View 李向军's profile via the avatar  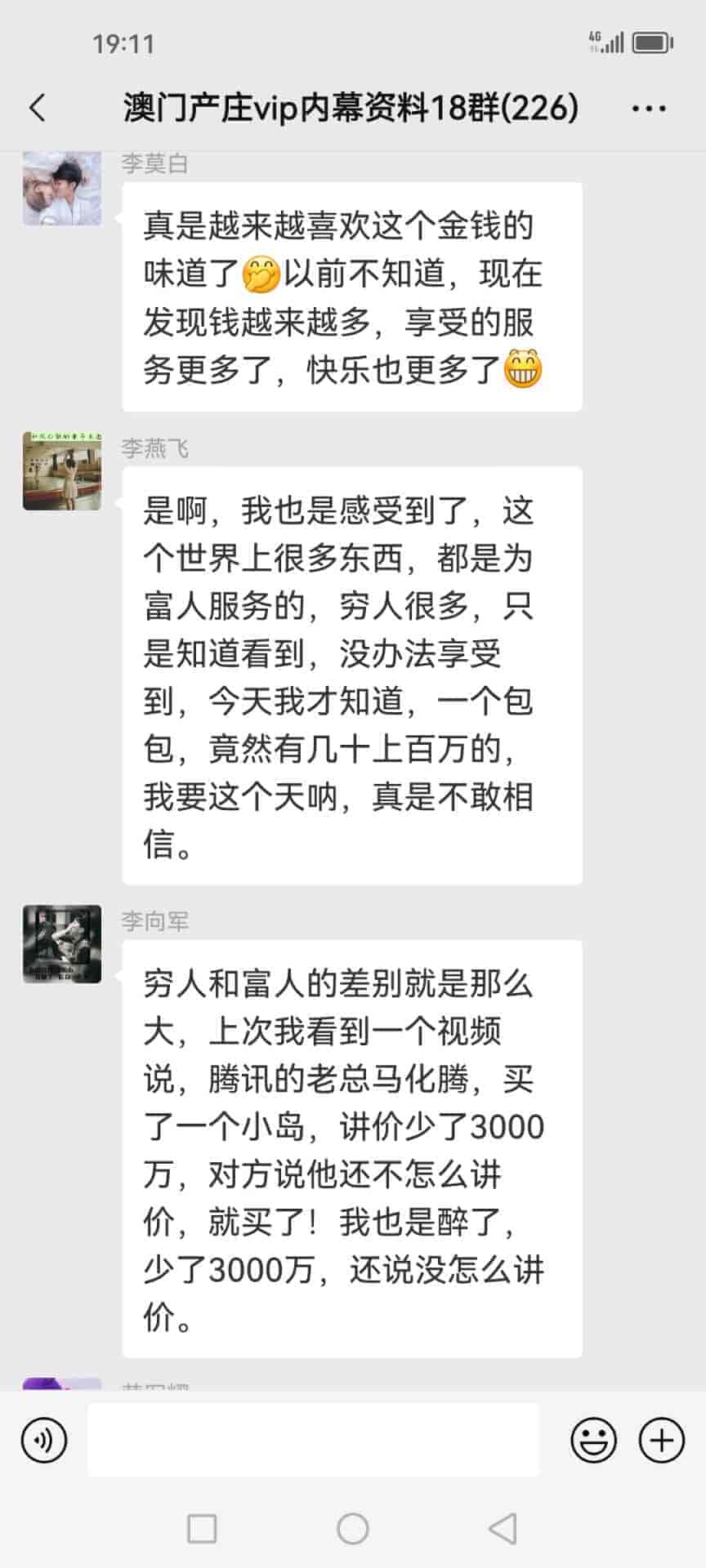point(62,944)
